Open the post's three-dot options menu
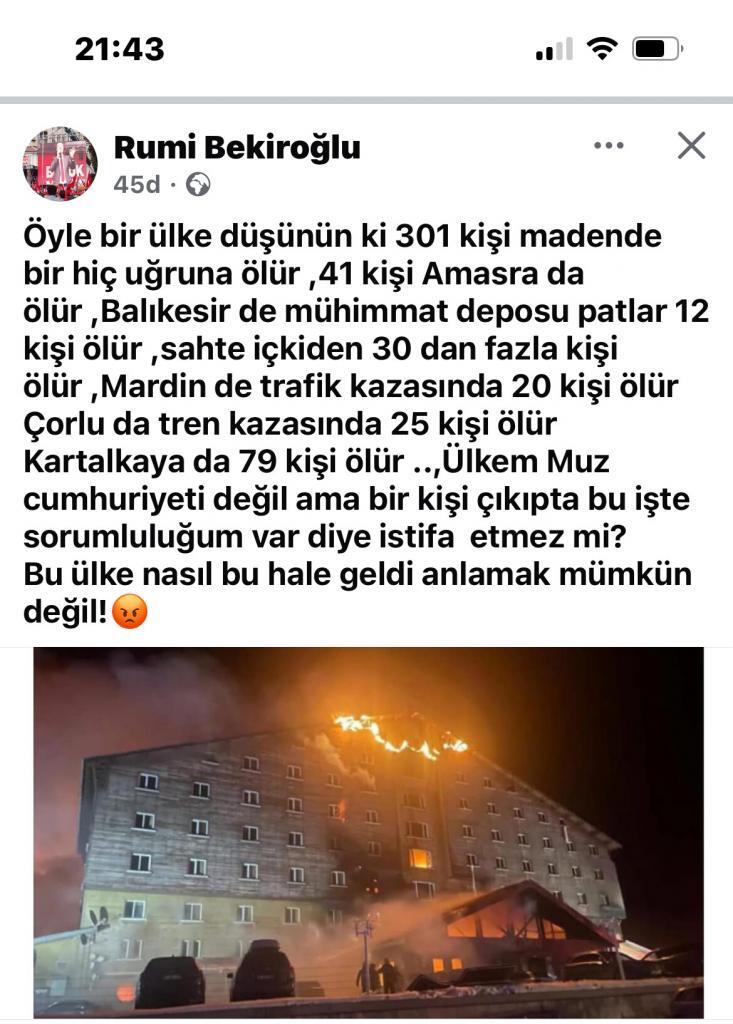This screenshot has width=733, height=1024. coord(608,146)
